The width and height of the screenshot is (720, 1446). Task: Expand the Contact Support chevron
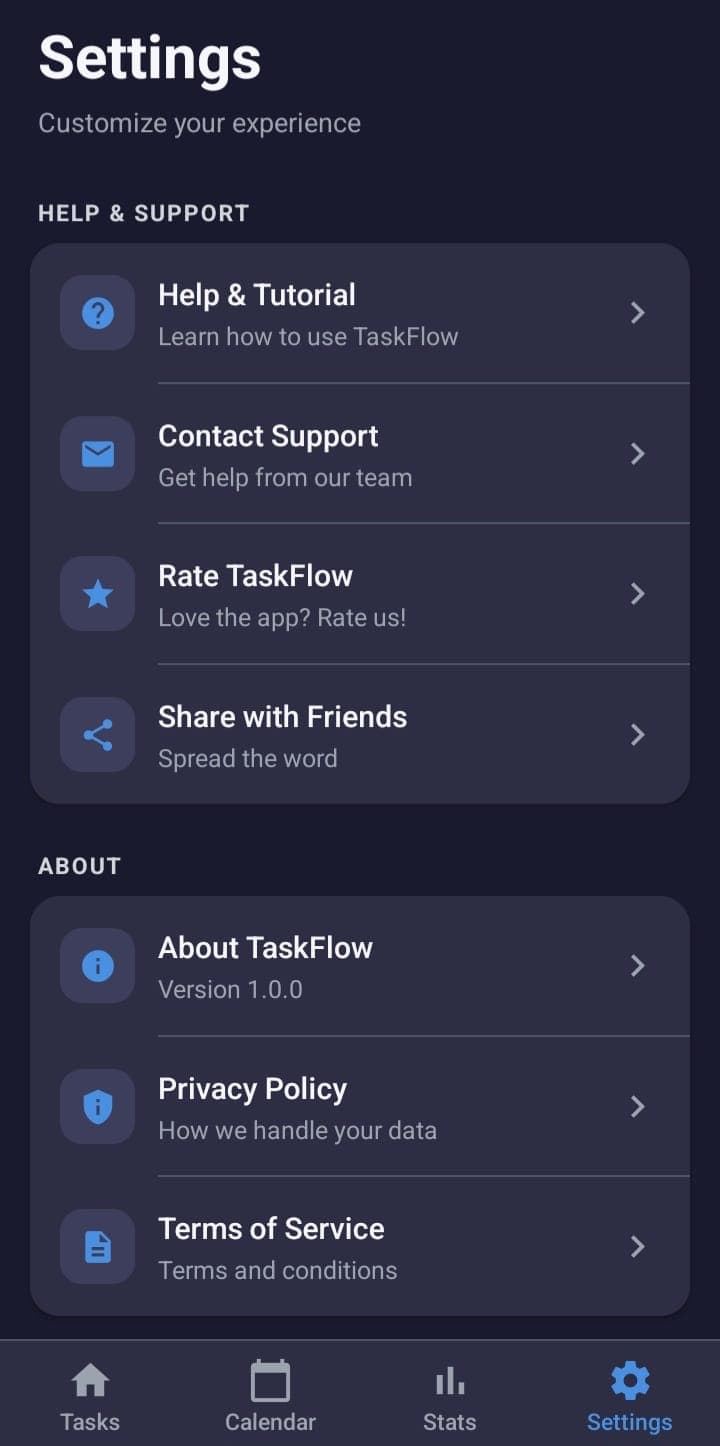(638, 453)
